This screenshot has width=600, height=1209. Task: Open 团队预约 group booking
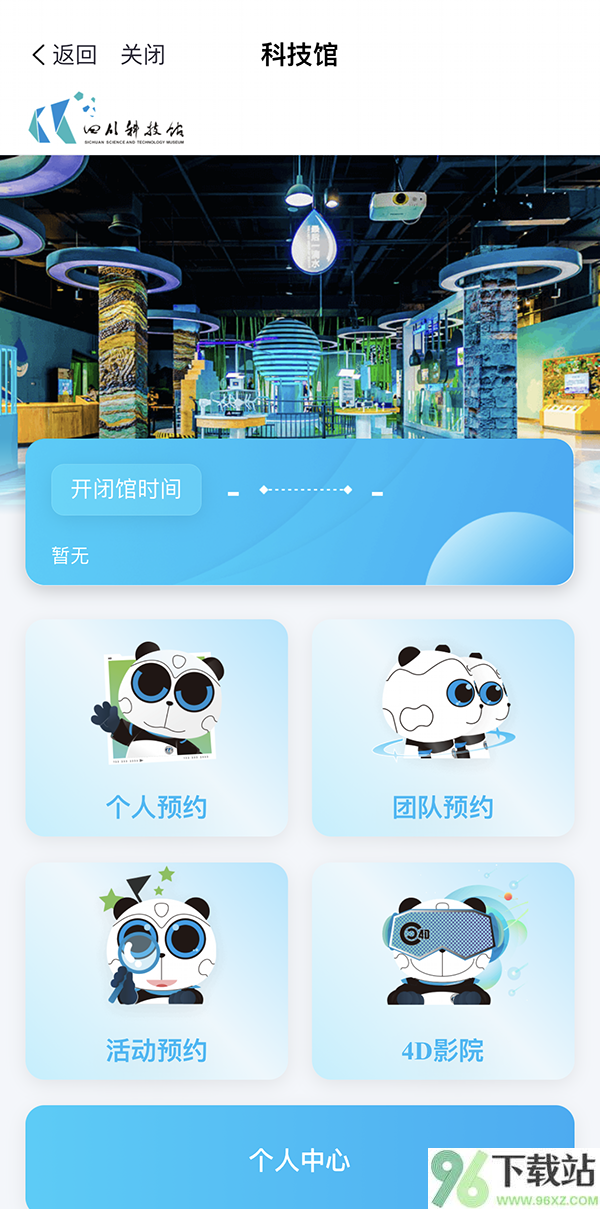click(443, 728)
